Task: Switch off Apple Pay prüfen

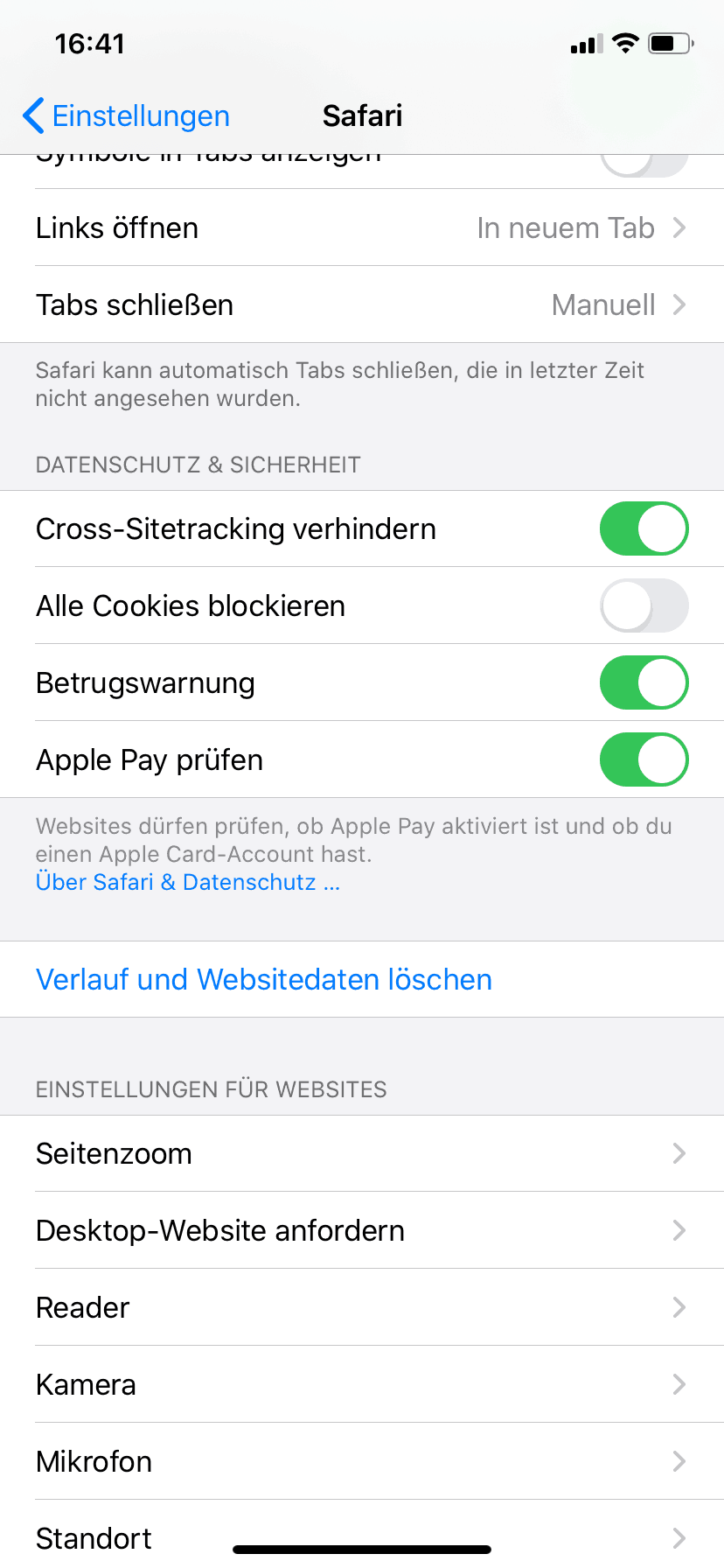Action: coord(644,759)
